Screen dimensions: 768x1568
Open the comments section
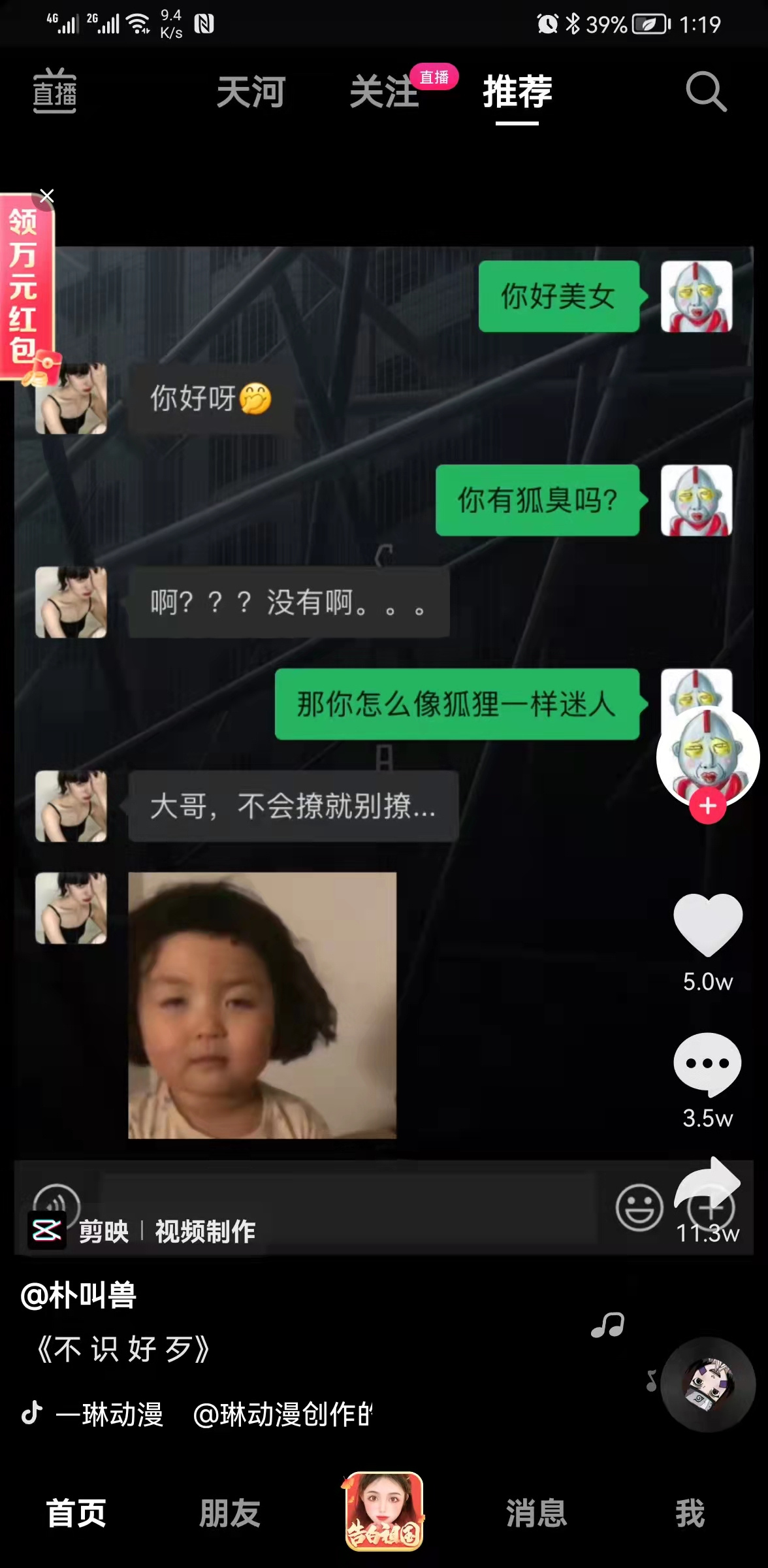point(708,1064)
